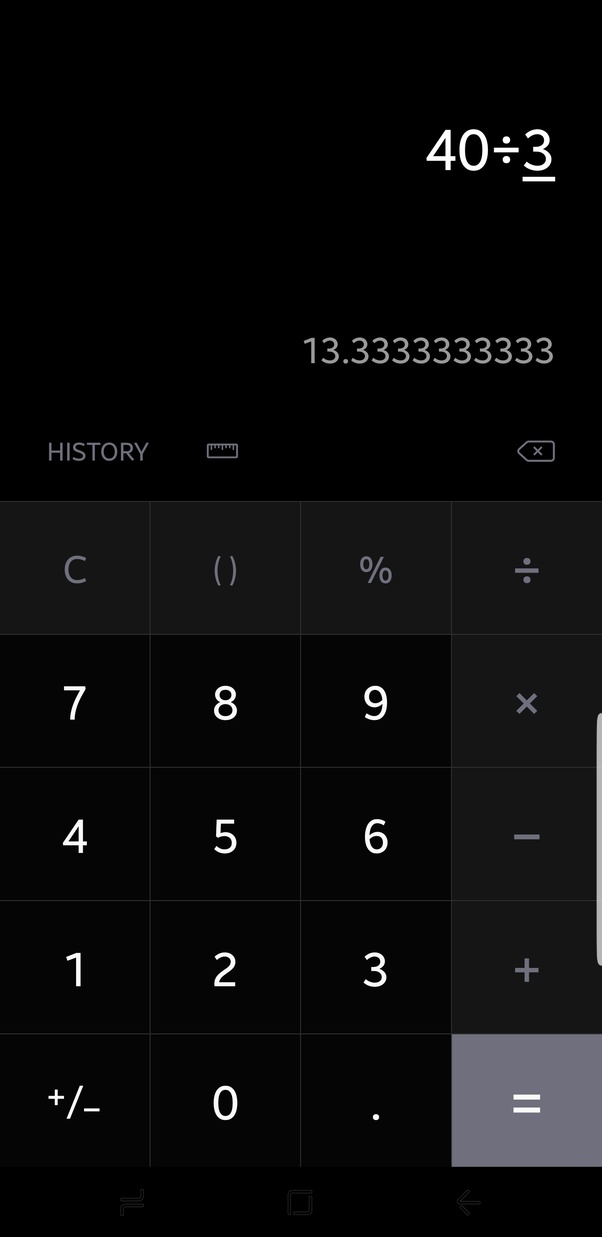Clear the calculation with C

75,568
